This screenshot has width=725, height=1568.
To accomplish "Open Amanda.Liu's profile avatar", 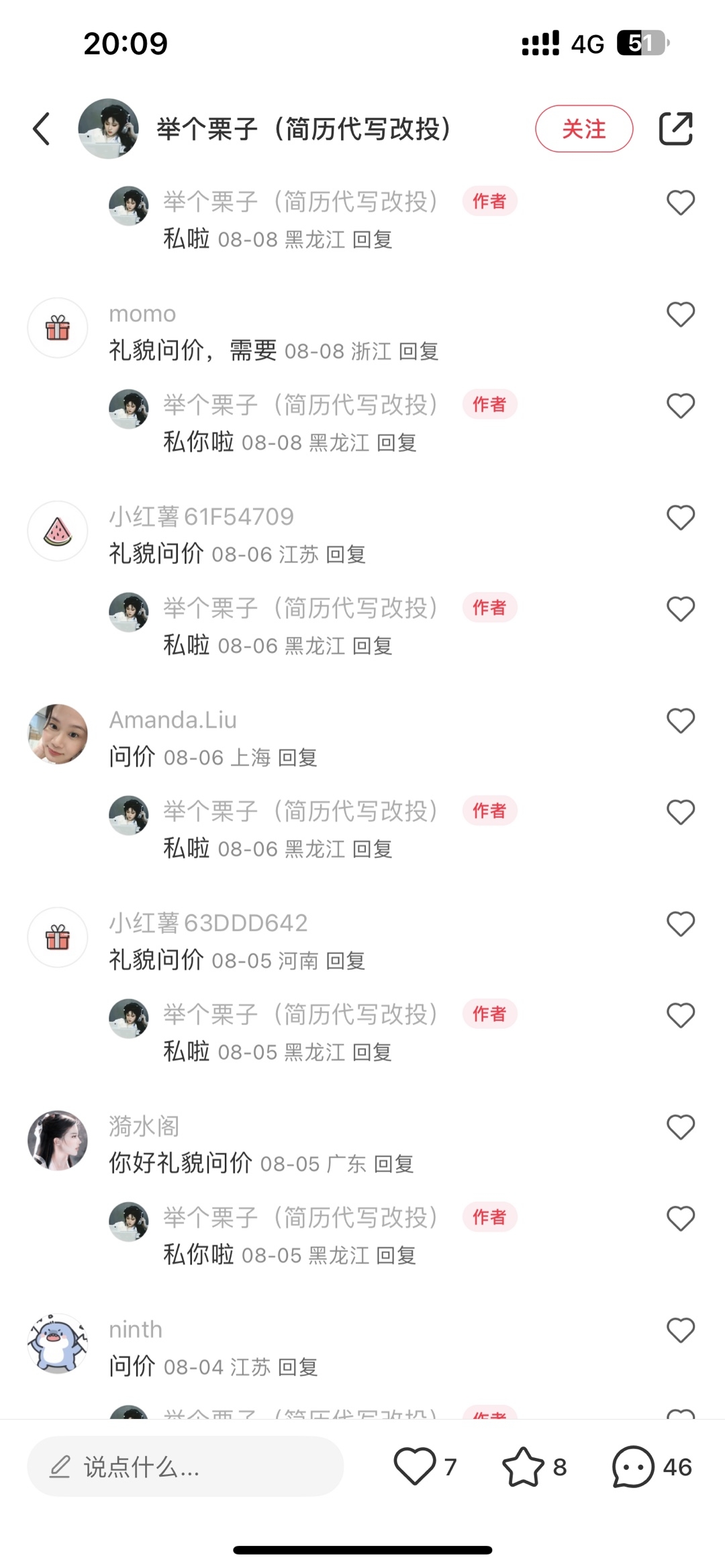I will [x=58, y=734].
